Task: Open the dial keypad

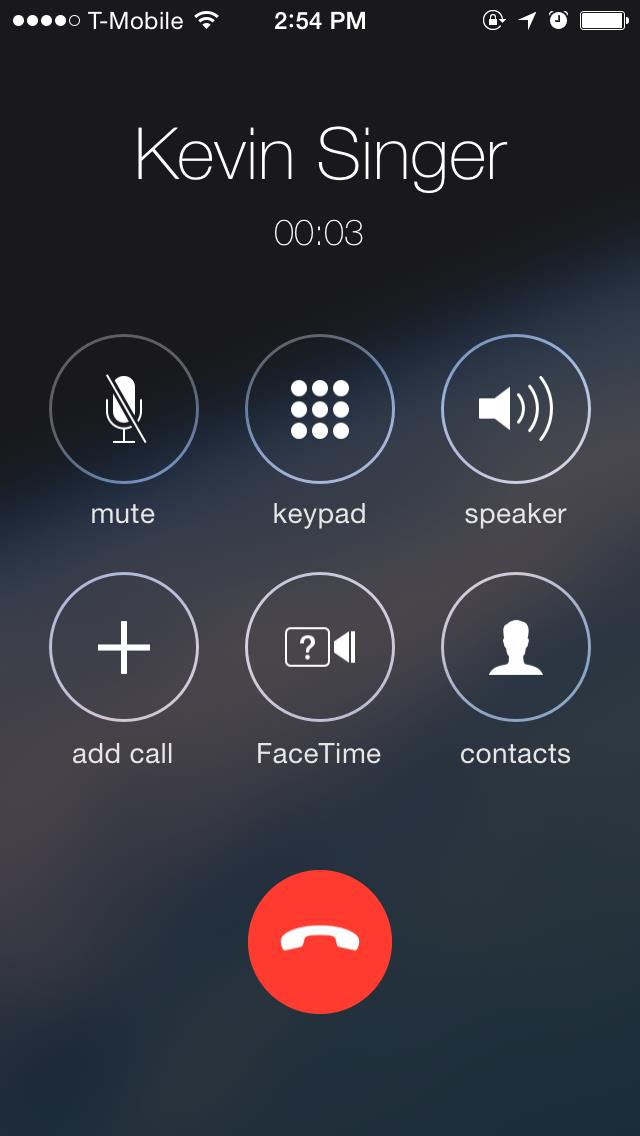Action: click(x=320, y=409)
